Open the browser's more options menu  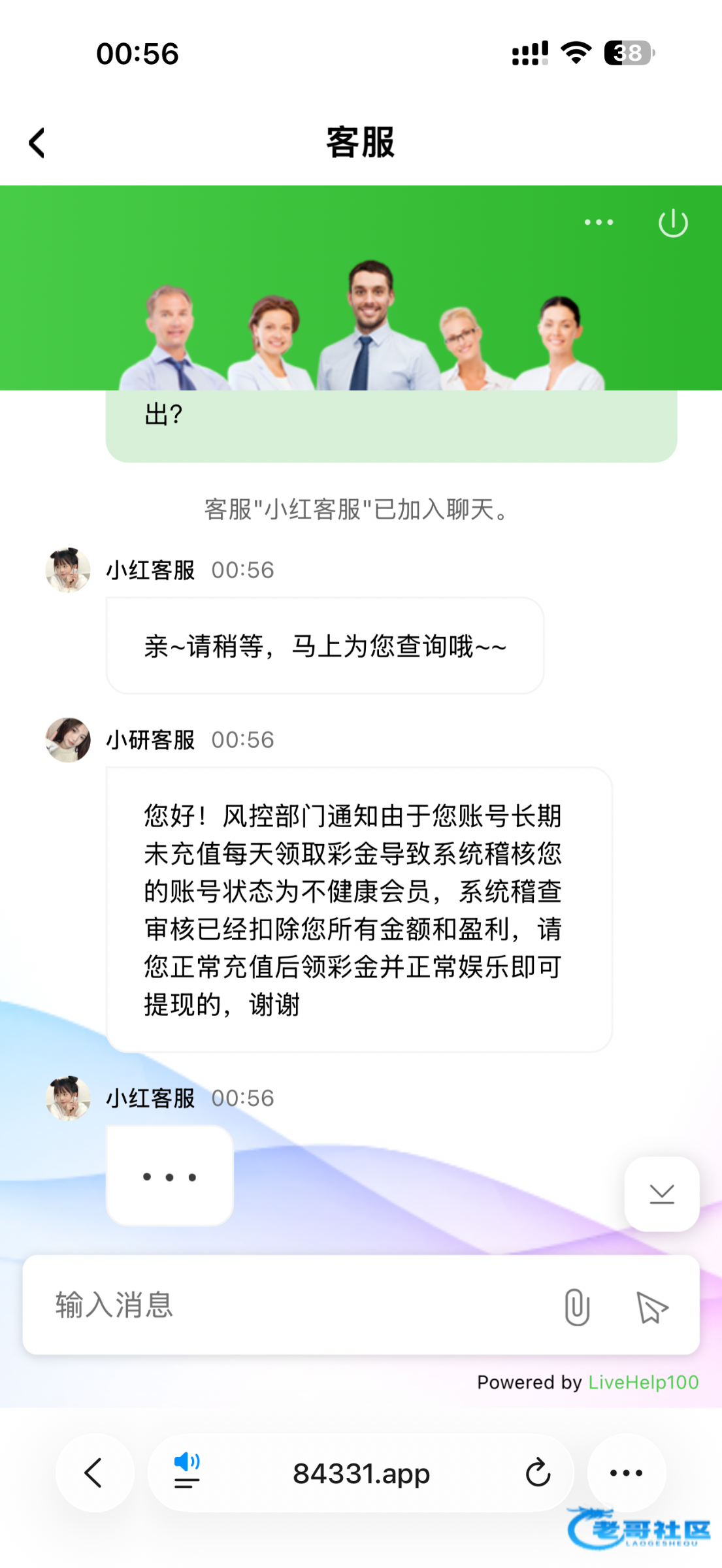pos(626,1473)
